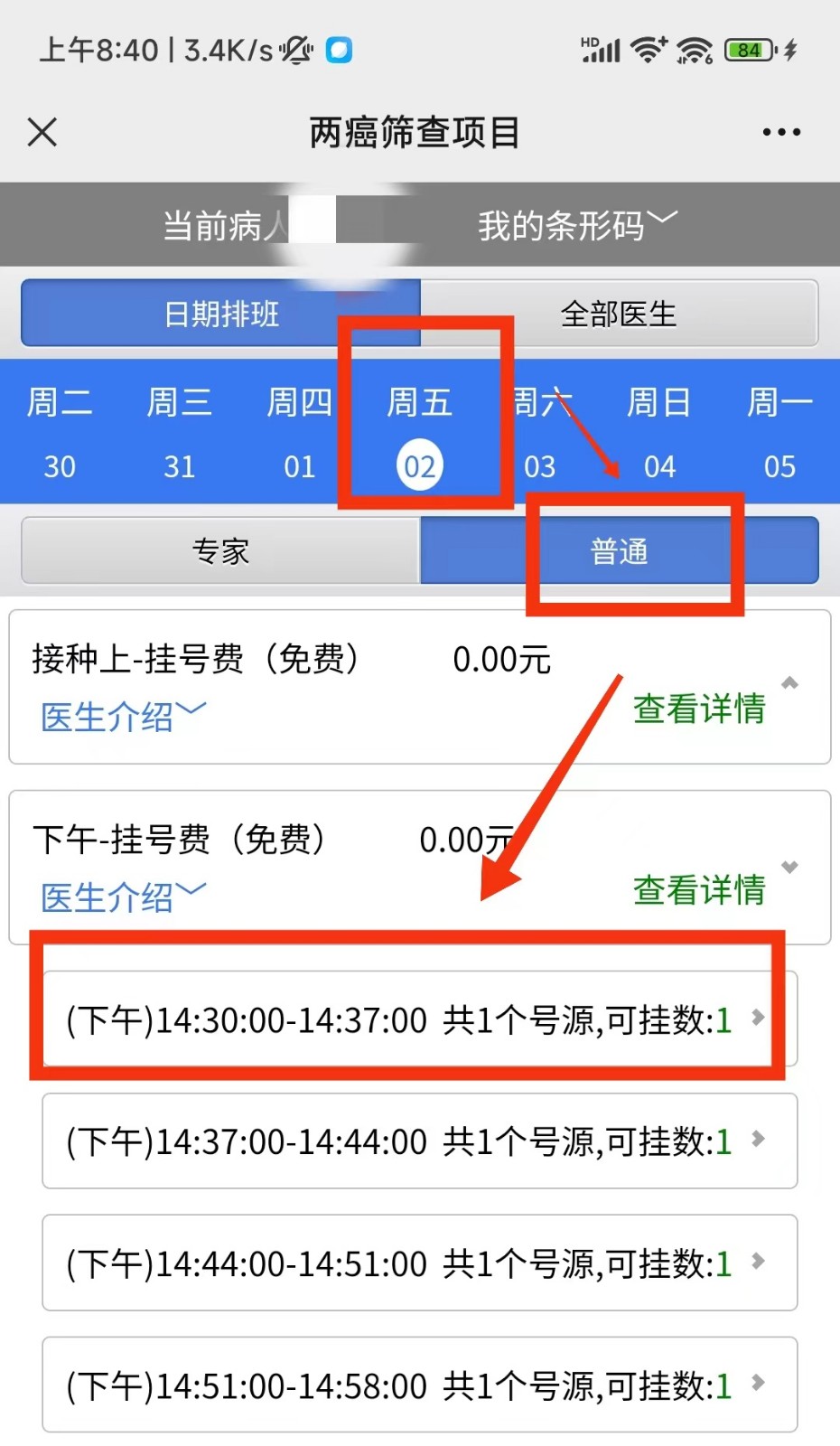
Task: Tap the Wi-Fi signal icon
Action: click(647, 50)
